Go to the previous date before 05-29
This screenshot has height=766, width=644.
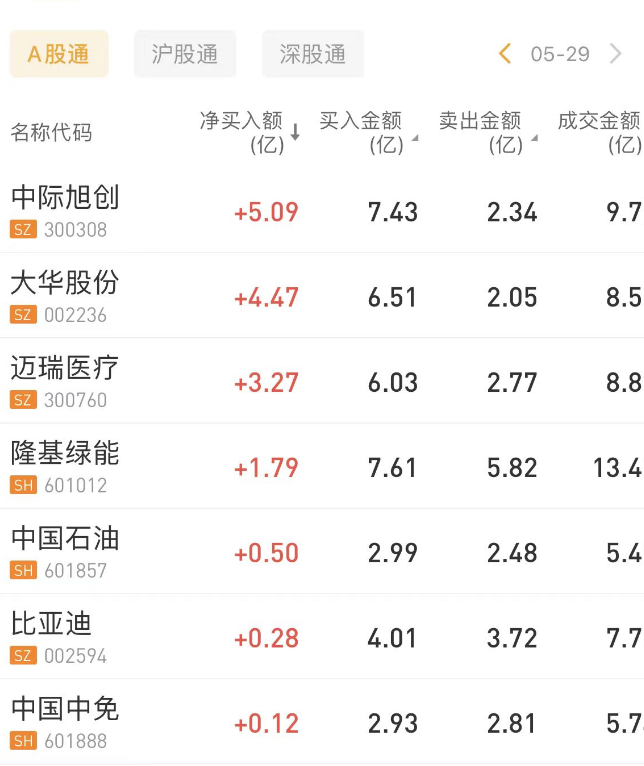pos(505,54)
